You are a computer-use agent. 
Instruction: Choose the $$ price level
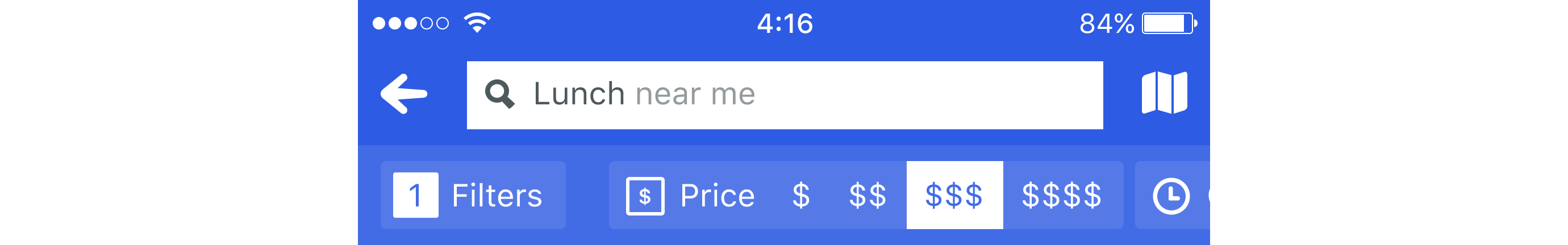coord(868,195)
